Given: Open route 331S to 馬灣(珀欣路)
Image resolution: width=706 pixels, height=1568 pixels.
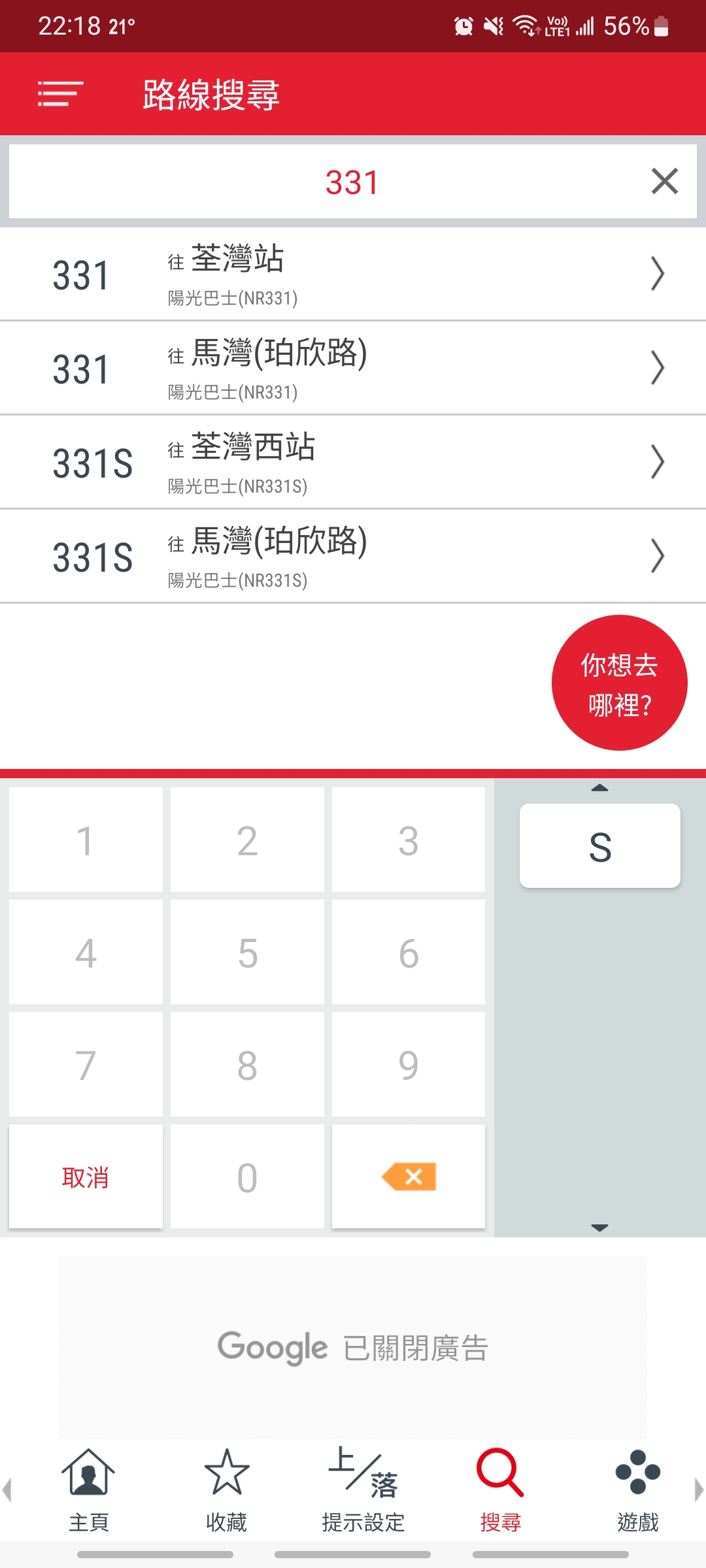Looking at the screenshot, I should [x=353, y=556].
